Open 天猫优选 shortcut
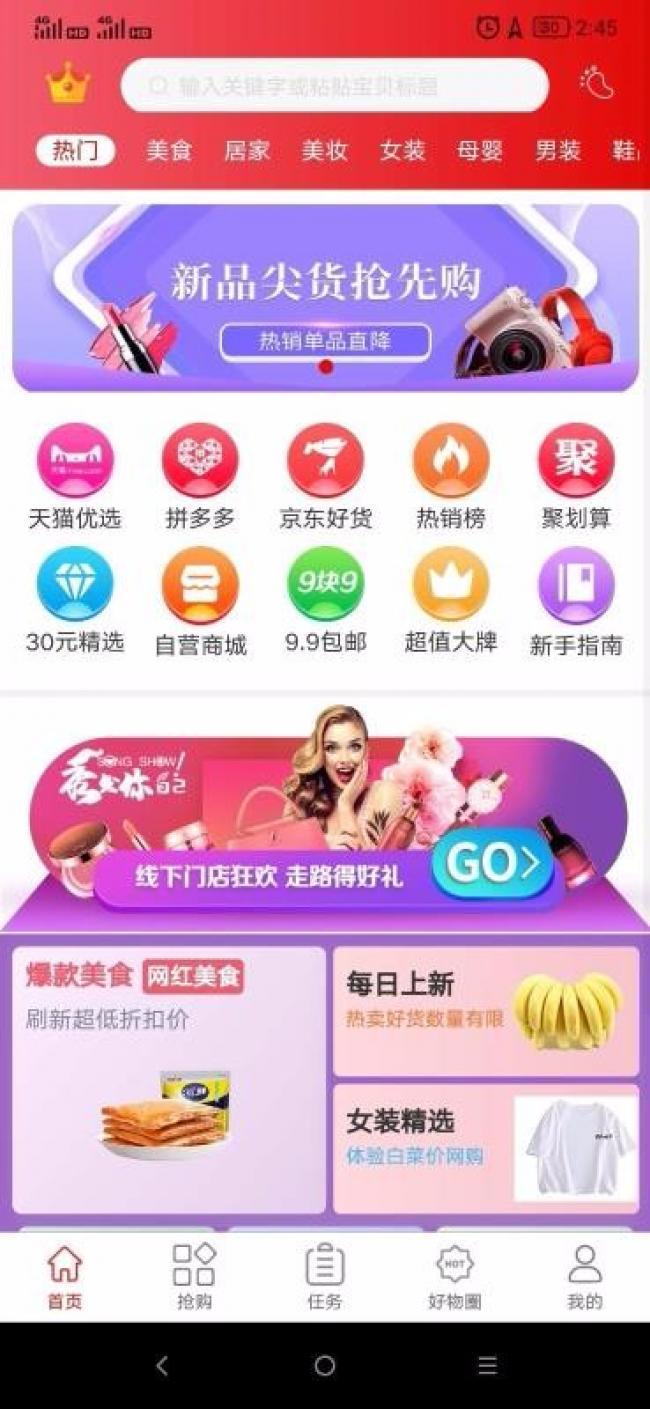 (75, 476)
